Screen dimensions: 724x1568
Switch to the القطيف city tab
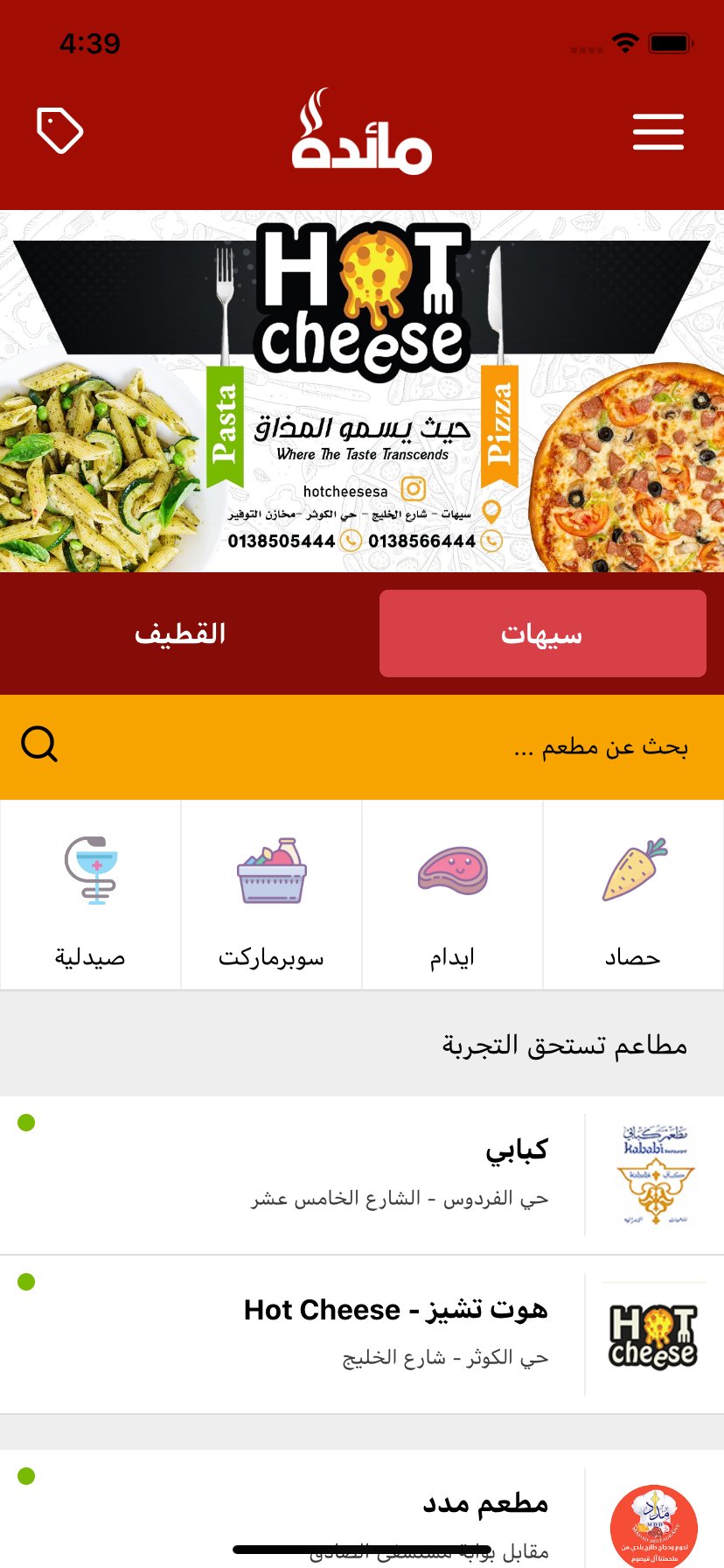coord(181,633)
